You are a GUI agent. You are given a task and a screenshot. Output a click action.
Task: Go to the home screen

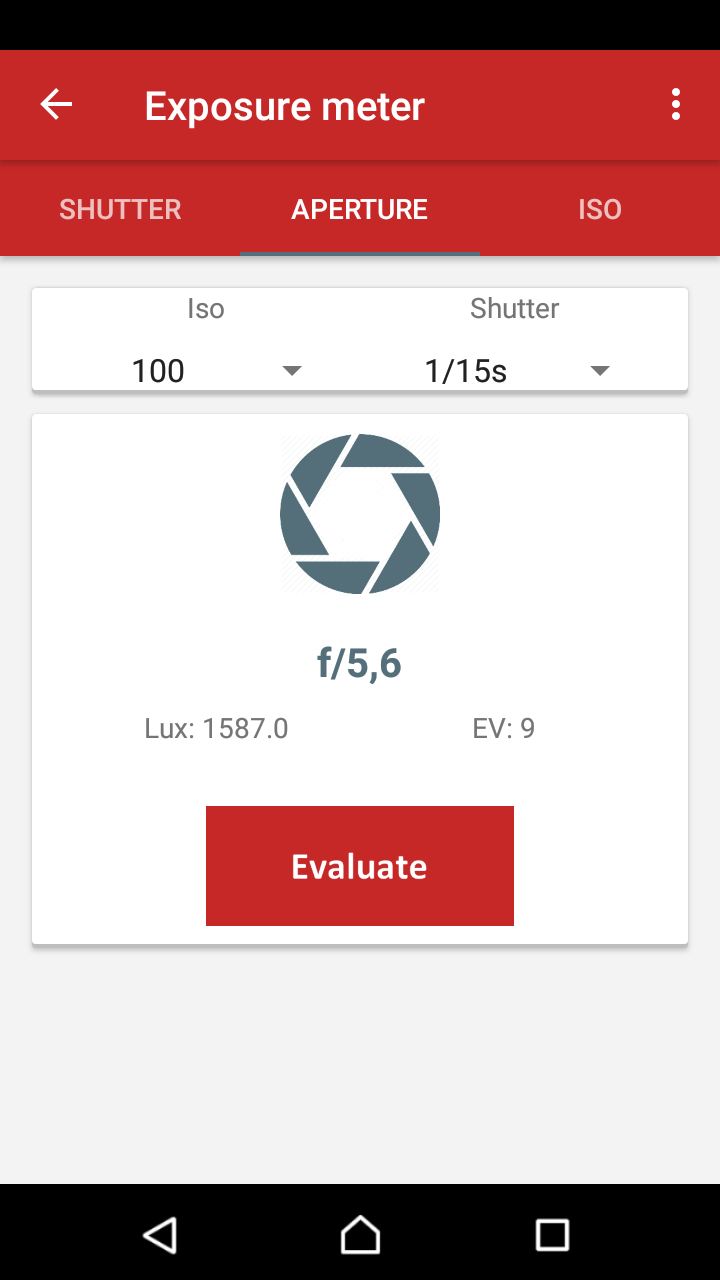coord(360,1234)
